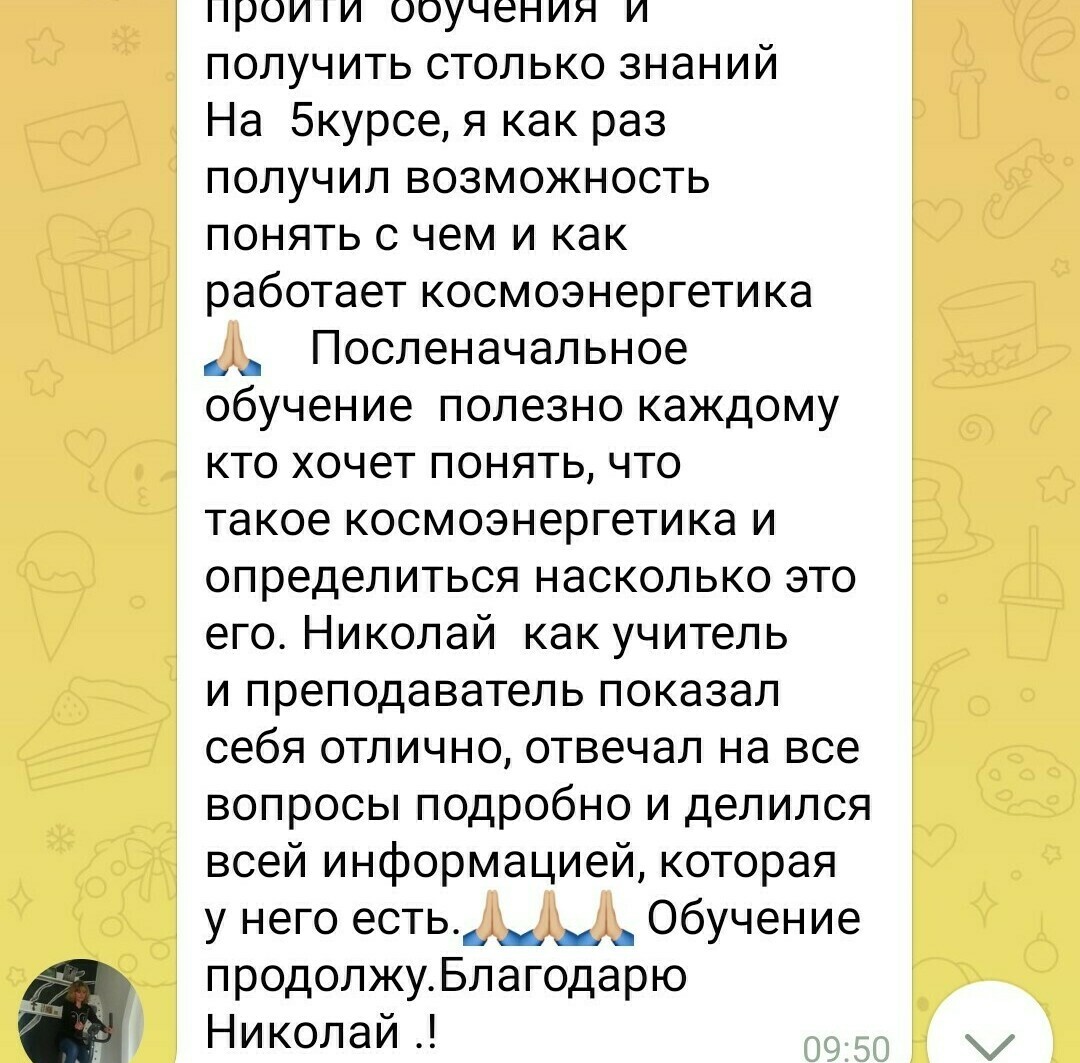Image resolution: width=1080 pixels, height=1063 pixels.
Task: Open the sender's profile avatar
Action: coord(73,1013)
